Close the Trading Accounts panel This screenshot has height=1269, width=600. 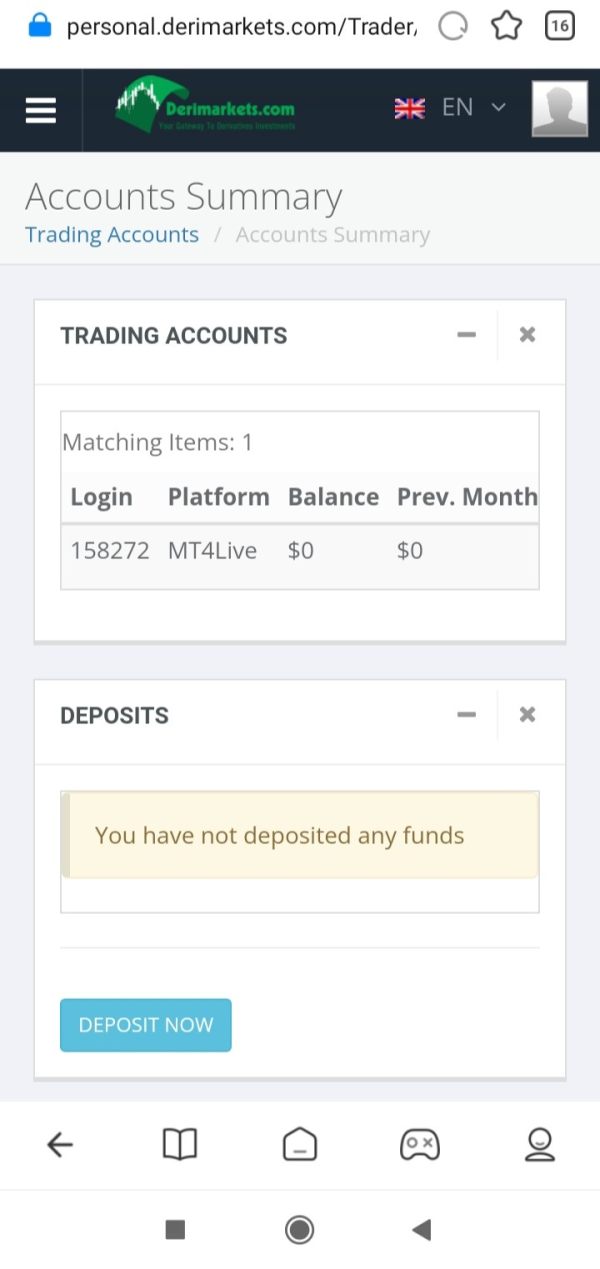(527, 335)
